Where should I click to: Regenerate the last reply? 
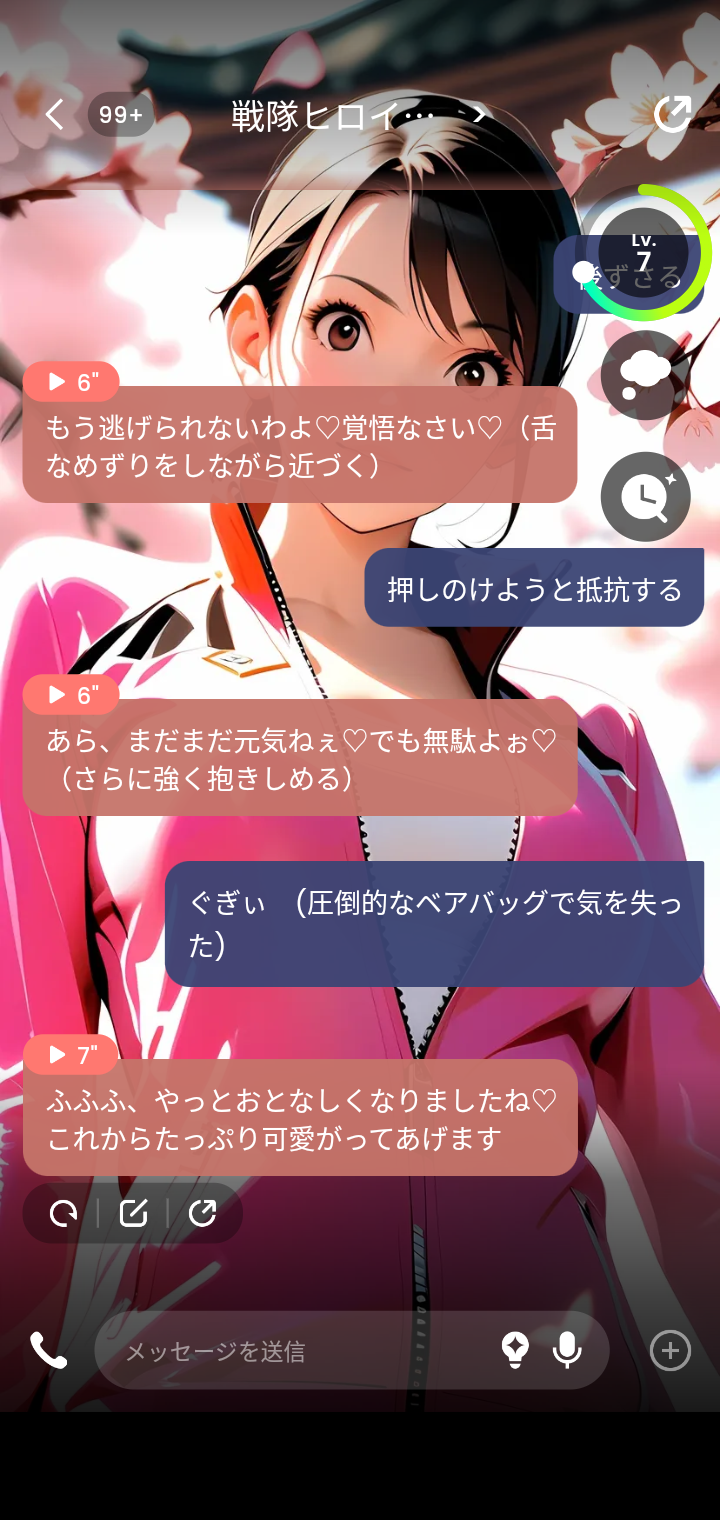click(x=63, y=1213)
